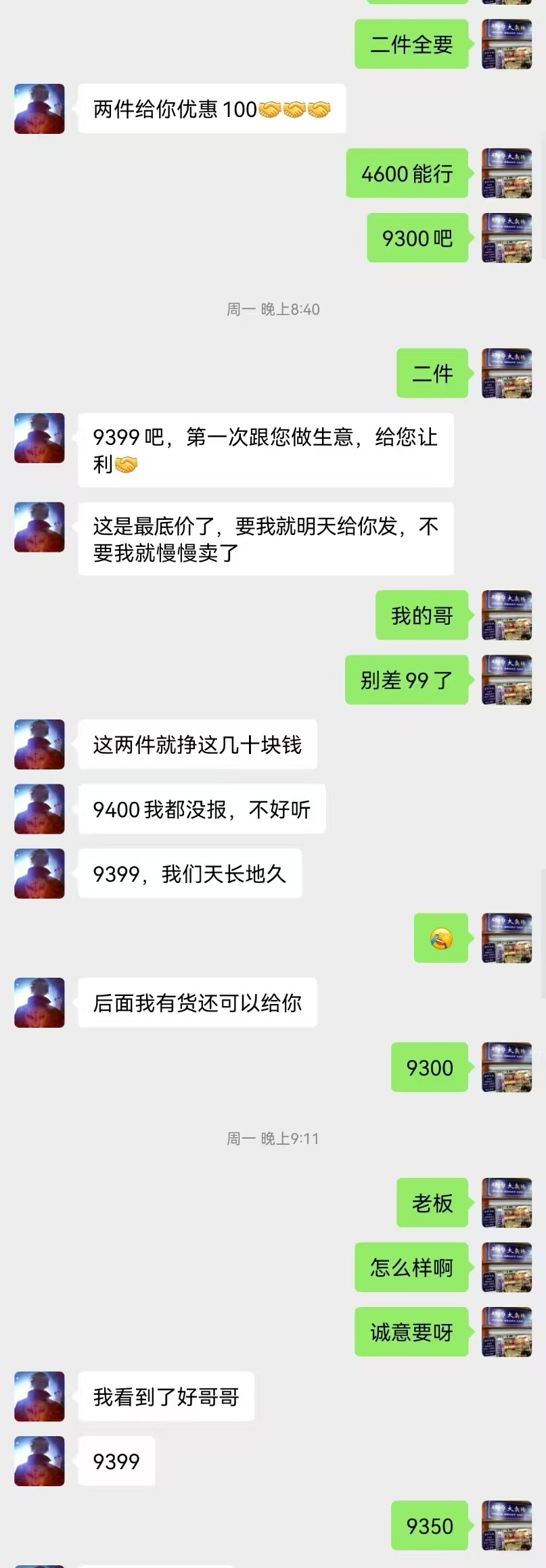Open the avatar beside 9400我都没报，不好听
The image size is (546, 1568).
tap(39, 809)
